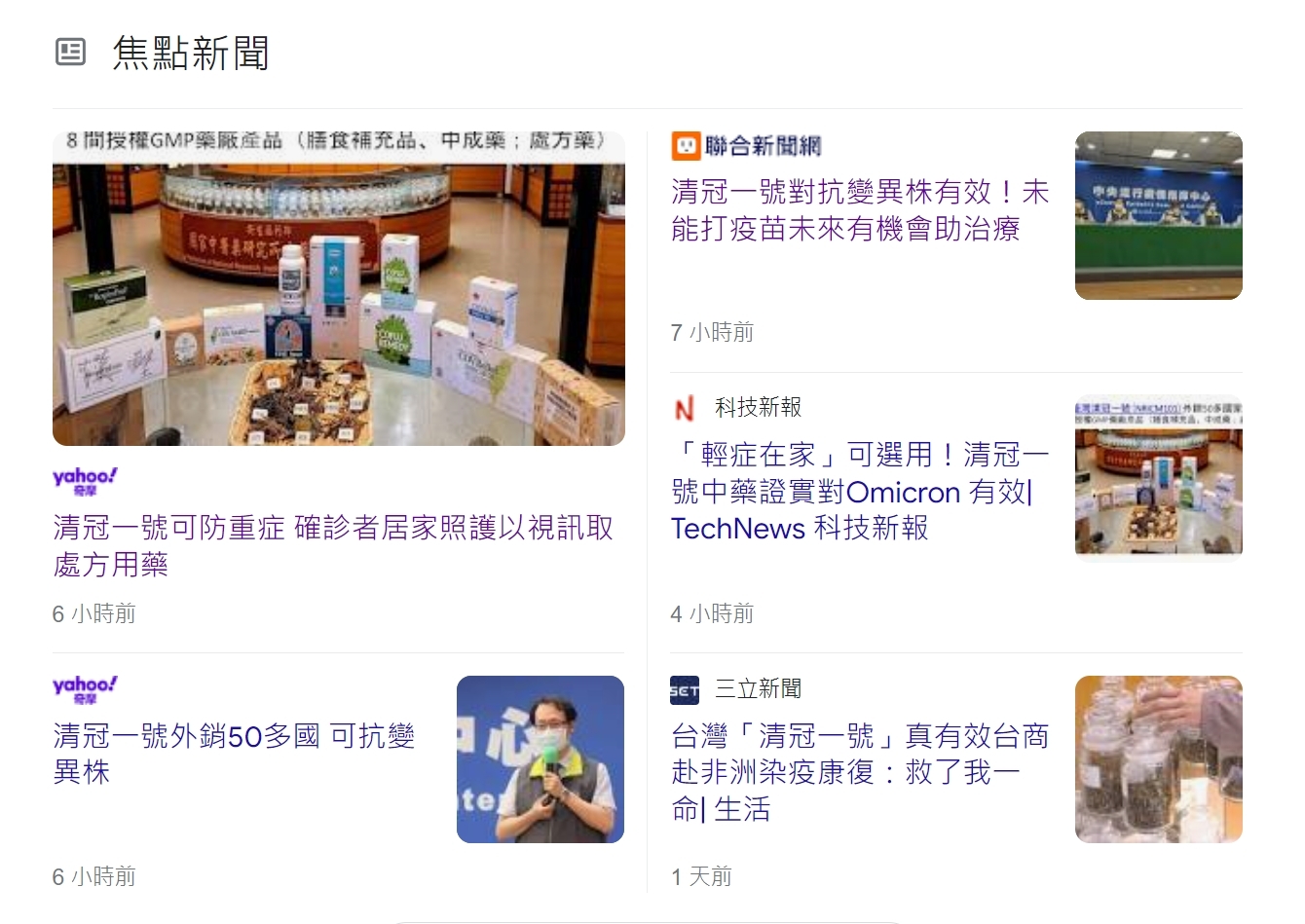This screenshot has height=924, width=1305.
Task: Read 聯合新聞網 article on 清冠一號對抗變異株有效
Action: pyautogui.click(x=859, y=210)
